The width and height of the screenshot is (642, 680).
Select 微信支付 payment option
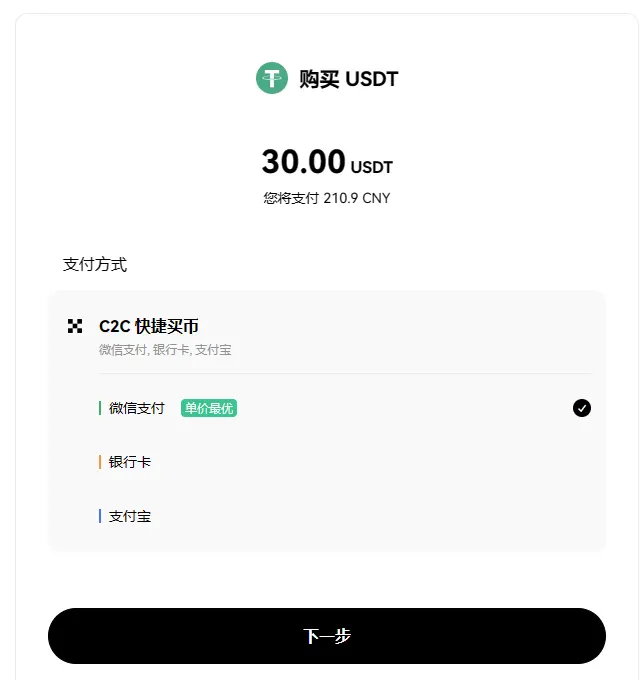[345, 408]
